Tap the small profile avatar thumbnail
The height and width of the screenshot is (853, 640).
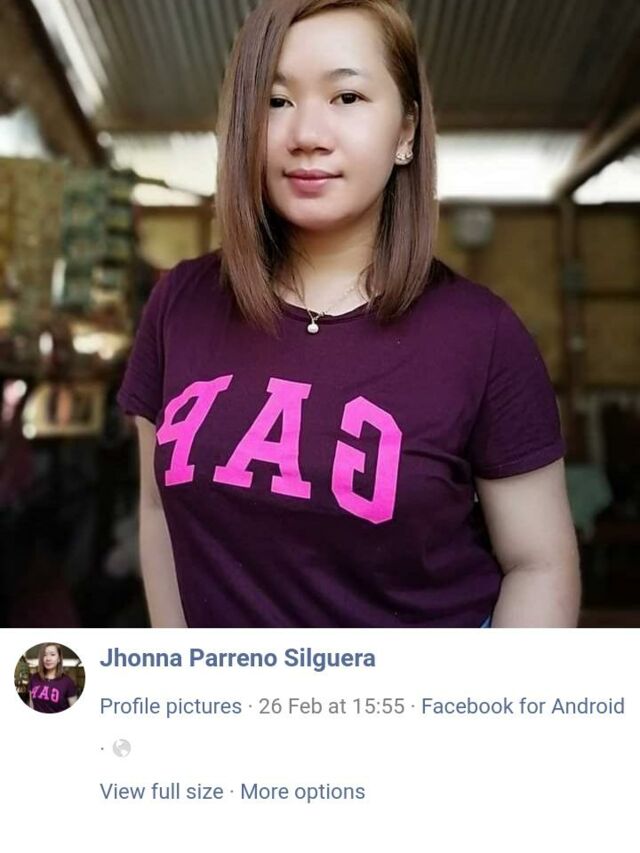(49, 677)
